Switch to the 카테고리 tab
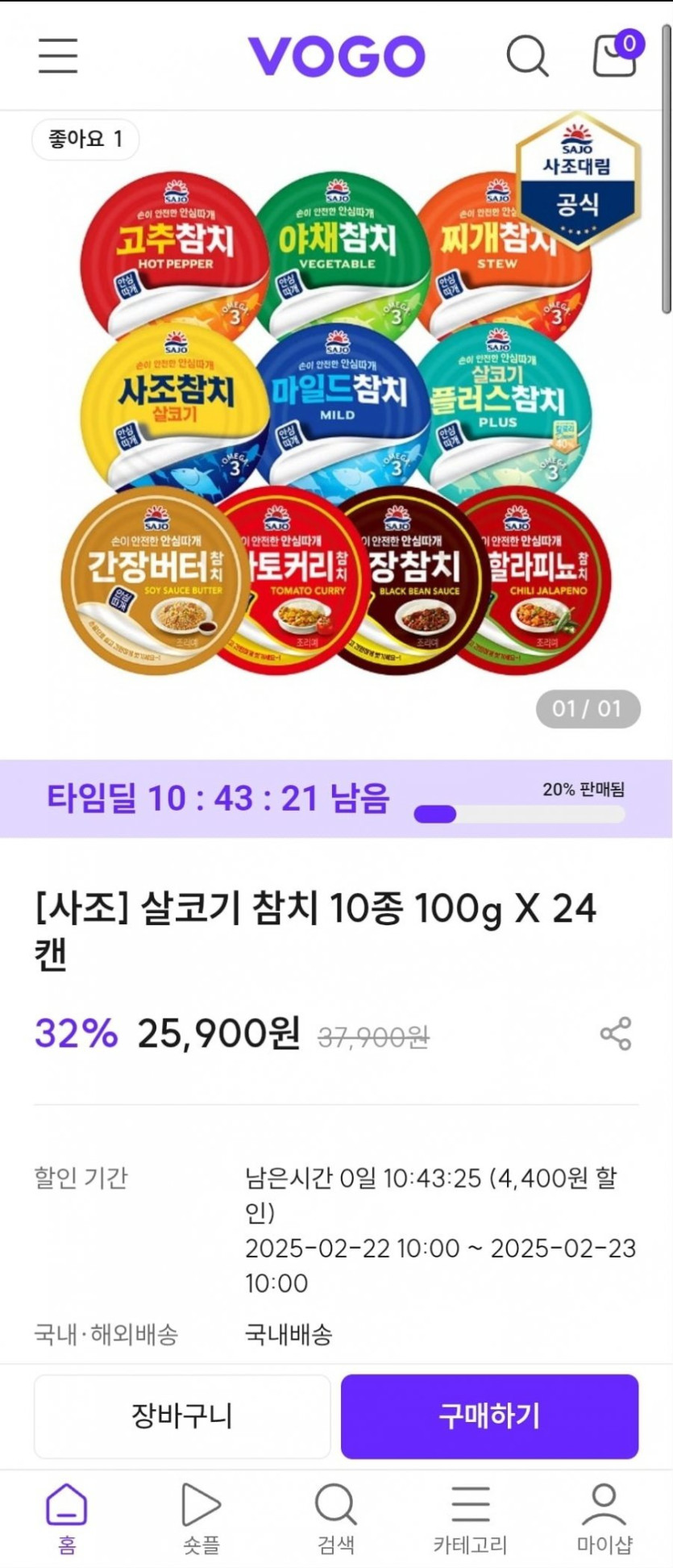The image size is (673, 1568). (x=470, y=1518)
